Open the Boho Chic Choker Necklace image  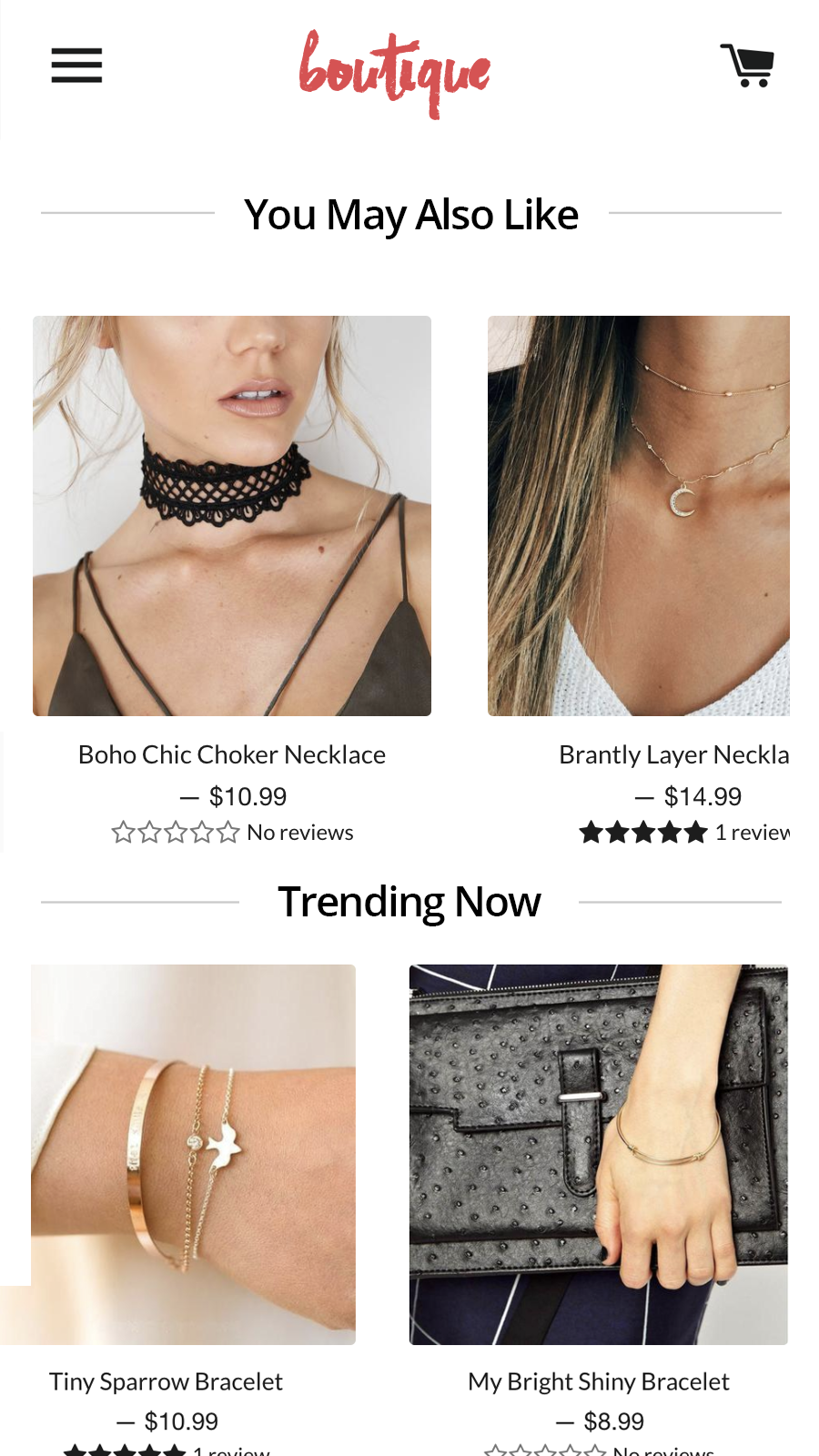pyautogui.click(x=232, y=515)
